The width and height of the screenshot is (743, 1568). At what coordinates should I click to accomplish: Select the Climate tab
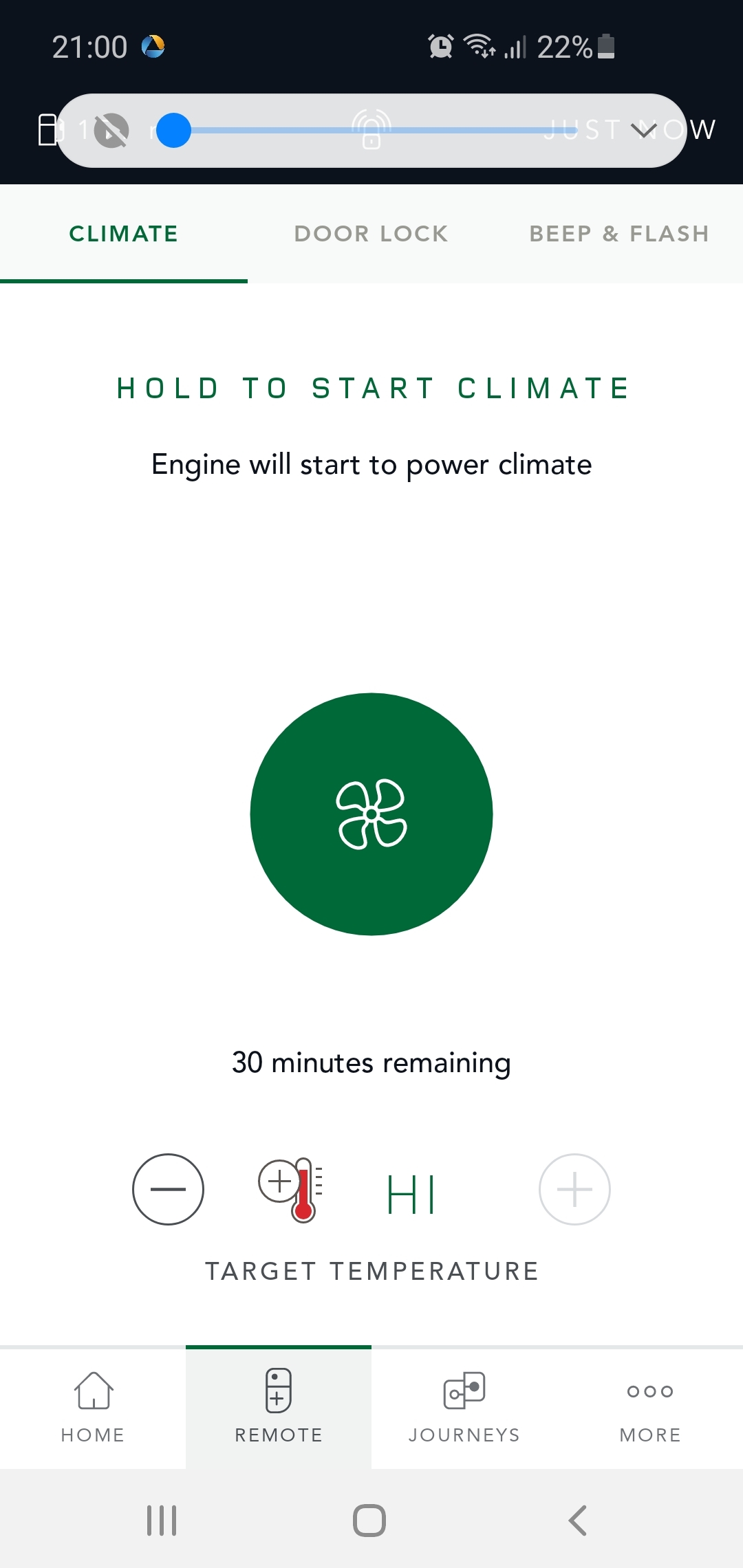[124, 234]
